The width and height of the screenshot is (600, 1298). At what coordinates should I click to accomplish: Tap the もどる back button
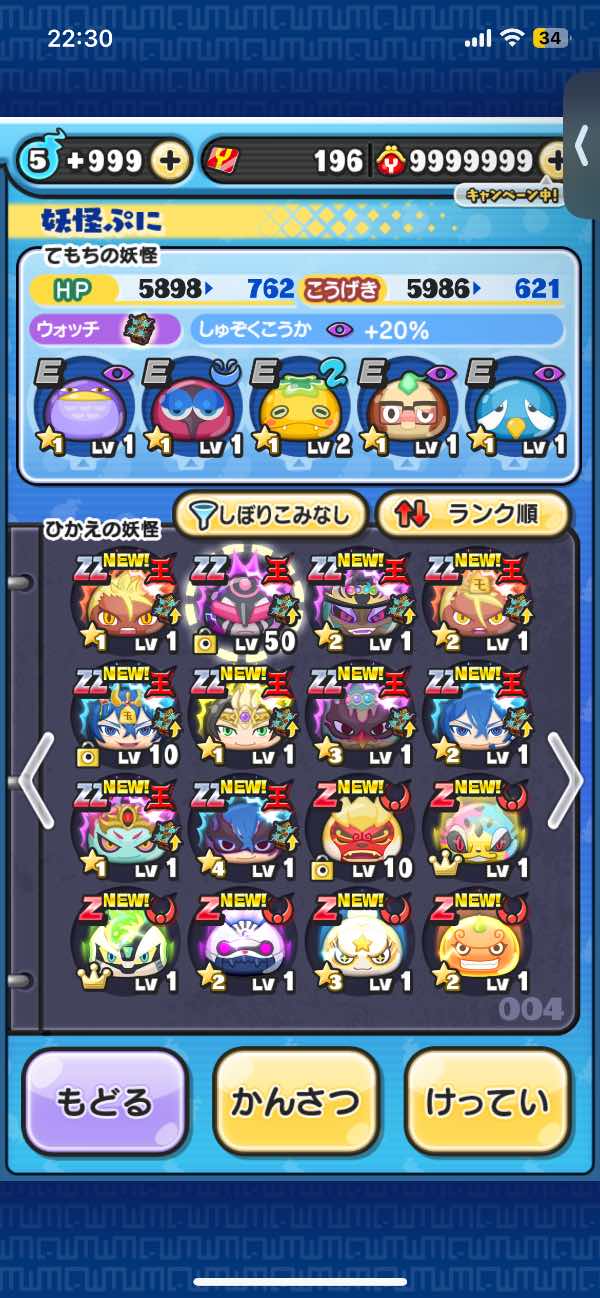tap(105, 1103)
